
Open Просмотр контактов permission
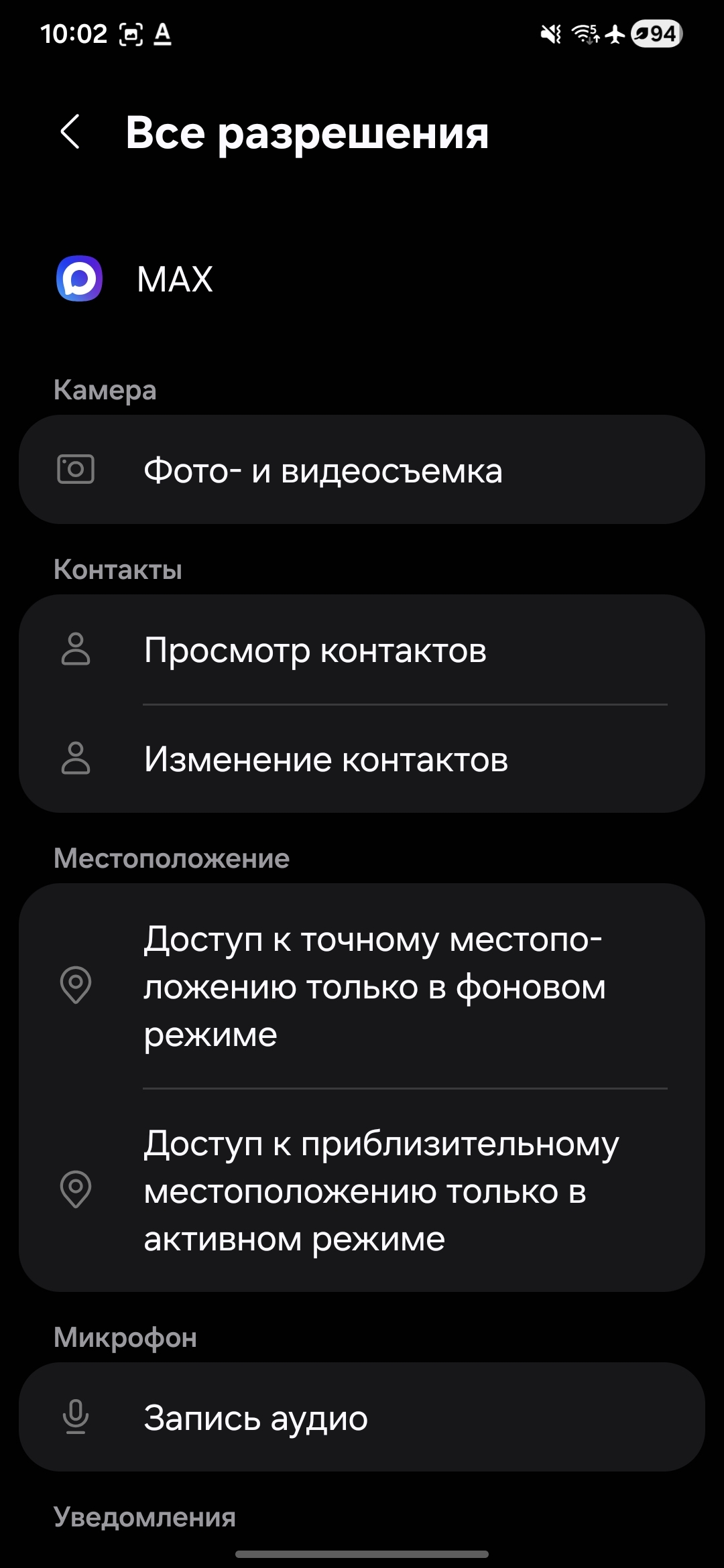click(x=362, y=650)
